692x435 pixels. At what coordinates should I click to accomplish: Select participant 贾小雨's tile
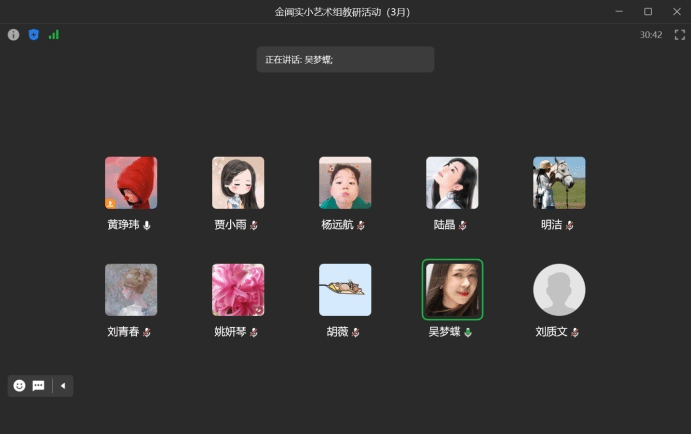click(238, 183)
